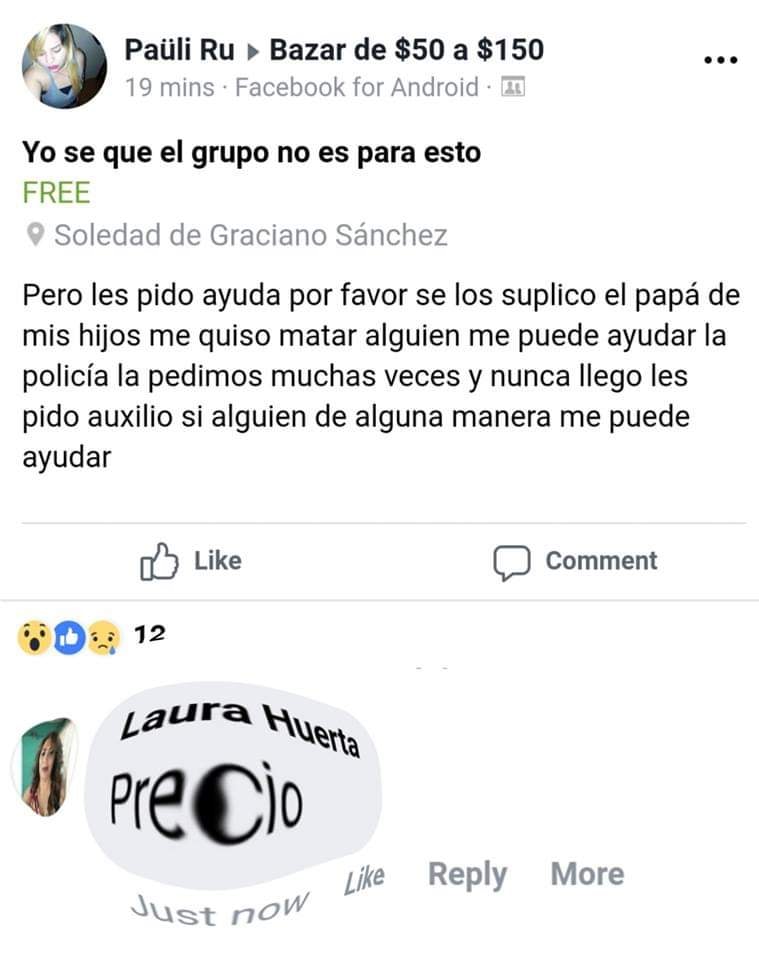Reply to Laura Huerta's comment
Screen dimensions: 759x960
tap(467, 875)
